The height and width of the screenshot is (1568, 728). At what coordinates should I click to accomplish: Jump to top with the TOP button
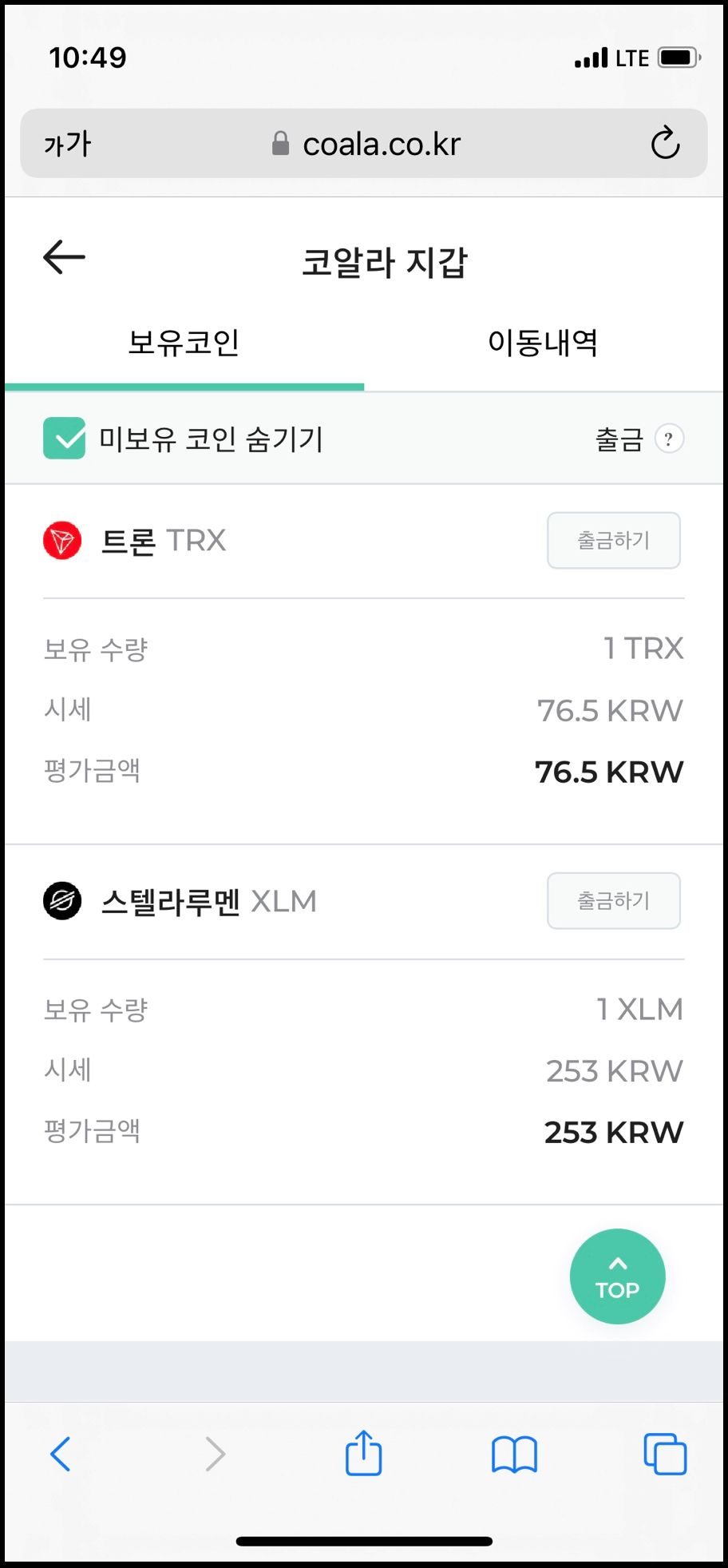point(618,1276)
